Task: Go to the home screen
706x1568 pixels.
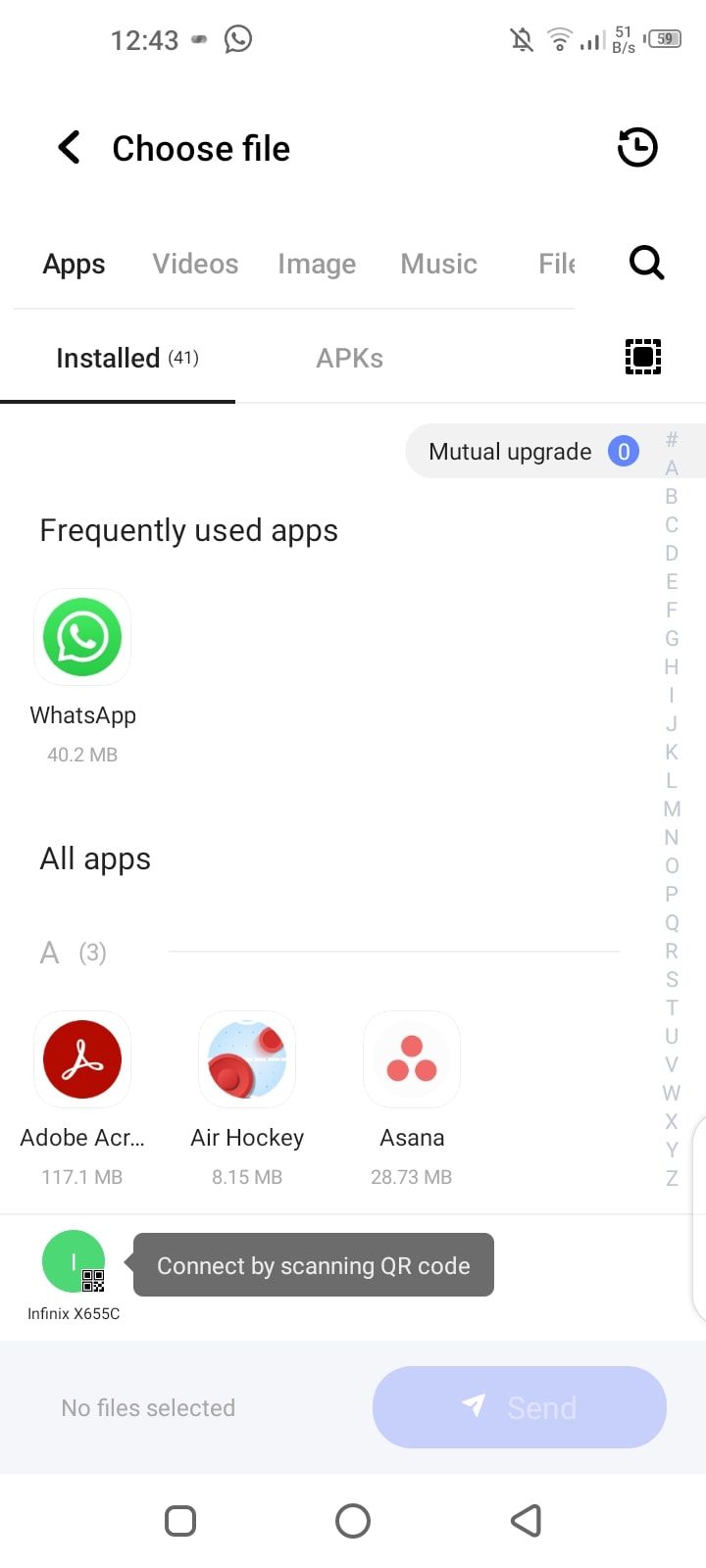Action: pos(353,1521)
